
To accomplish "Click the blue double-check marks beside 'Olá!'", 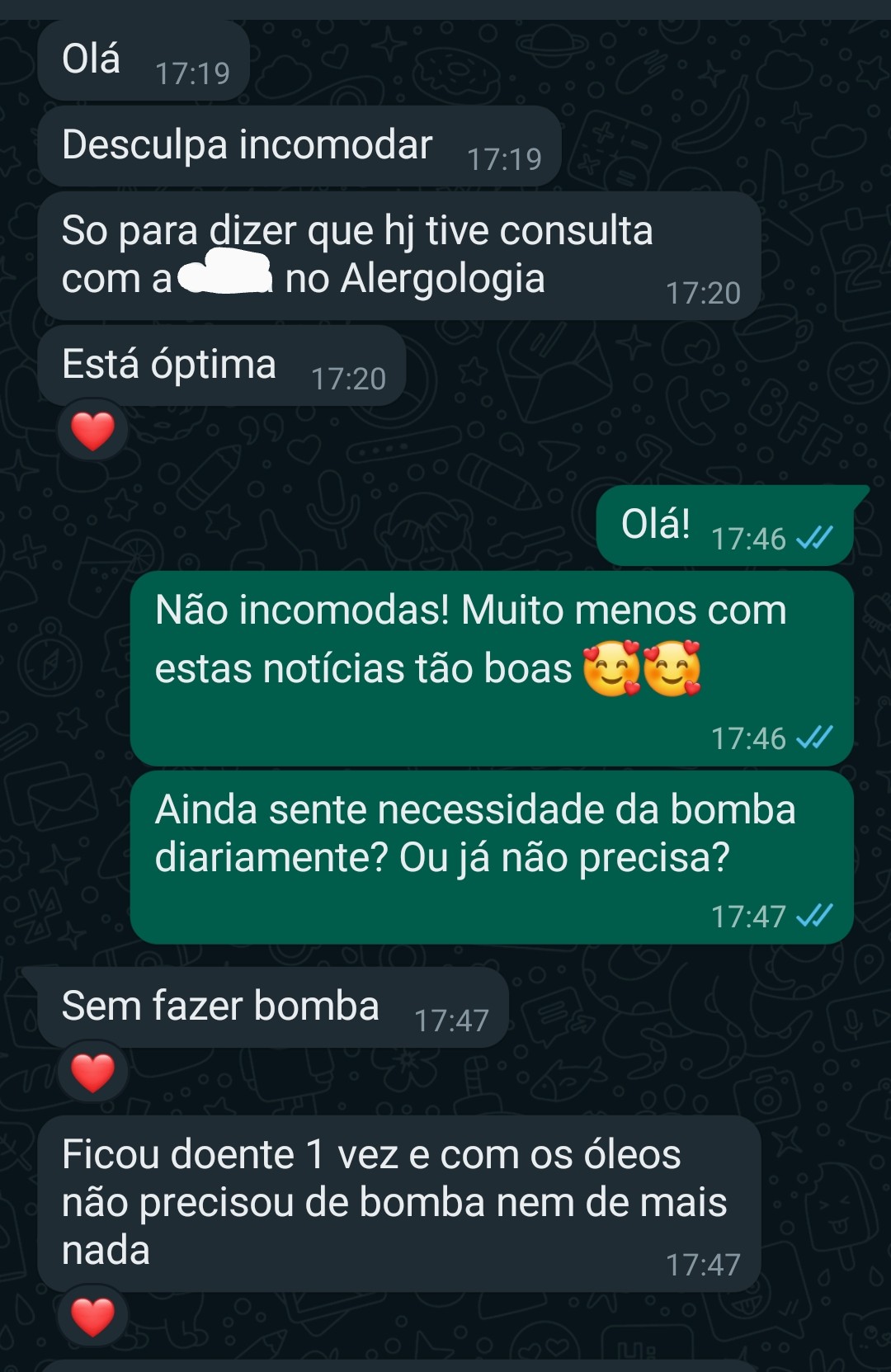I will point(813,535).
